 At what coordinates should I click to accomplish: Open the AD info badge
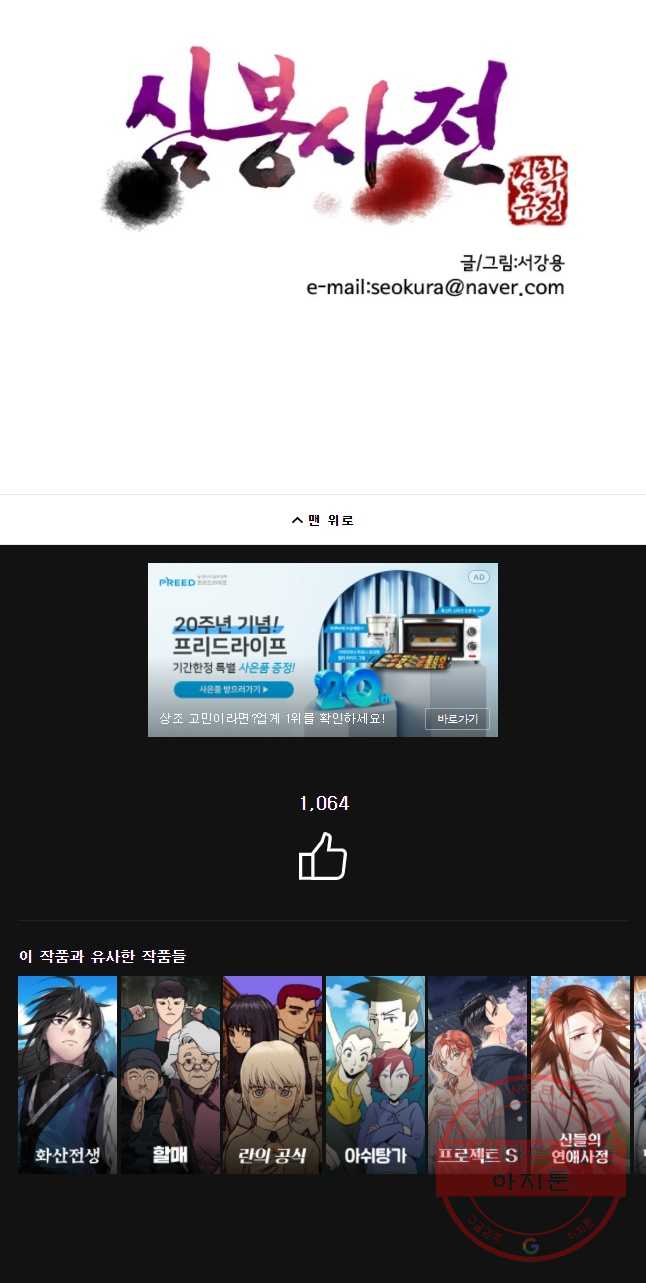pos(479,577)
